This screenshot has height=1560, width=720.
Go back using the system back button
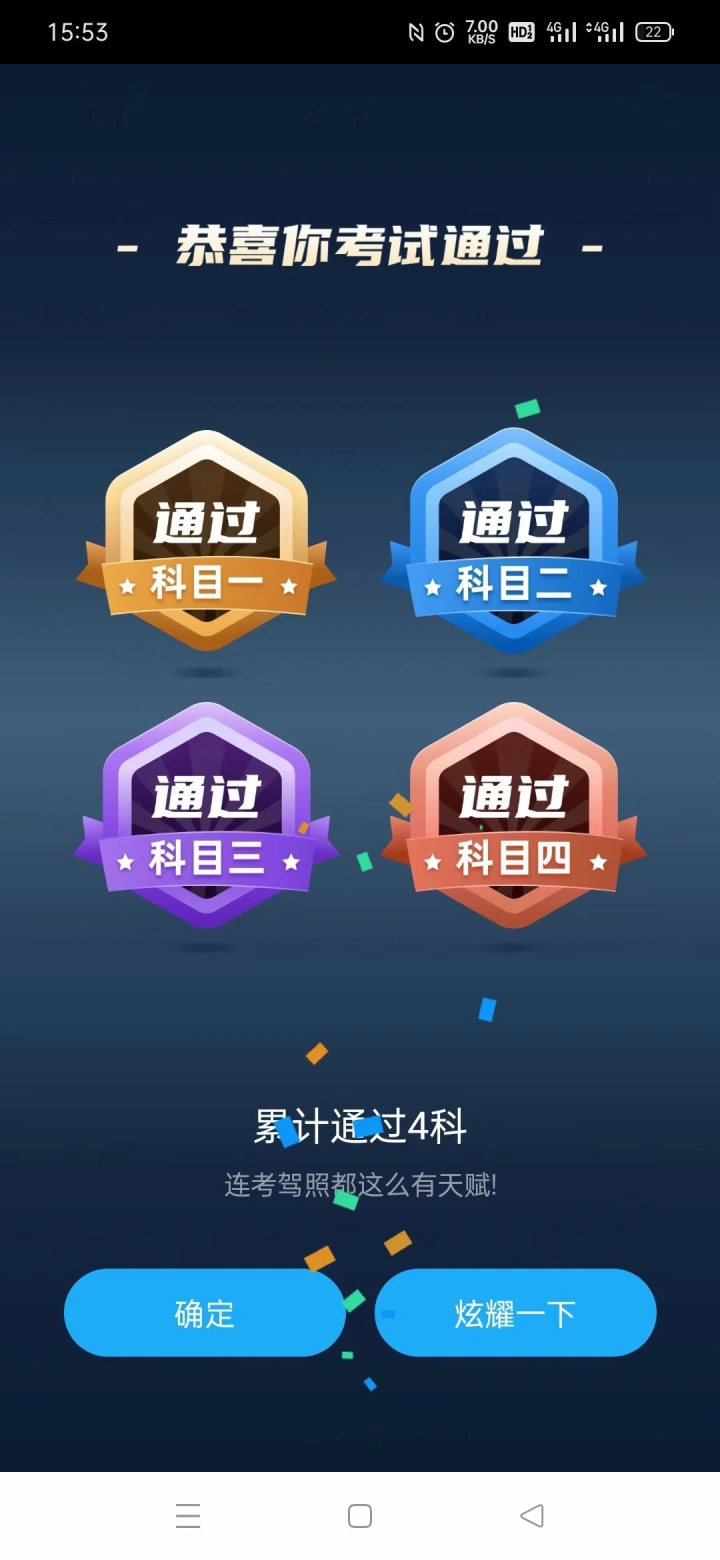(x=532, y=1515)
